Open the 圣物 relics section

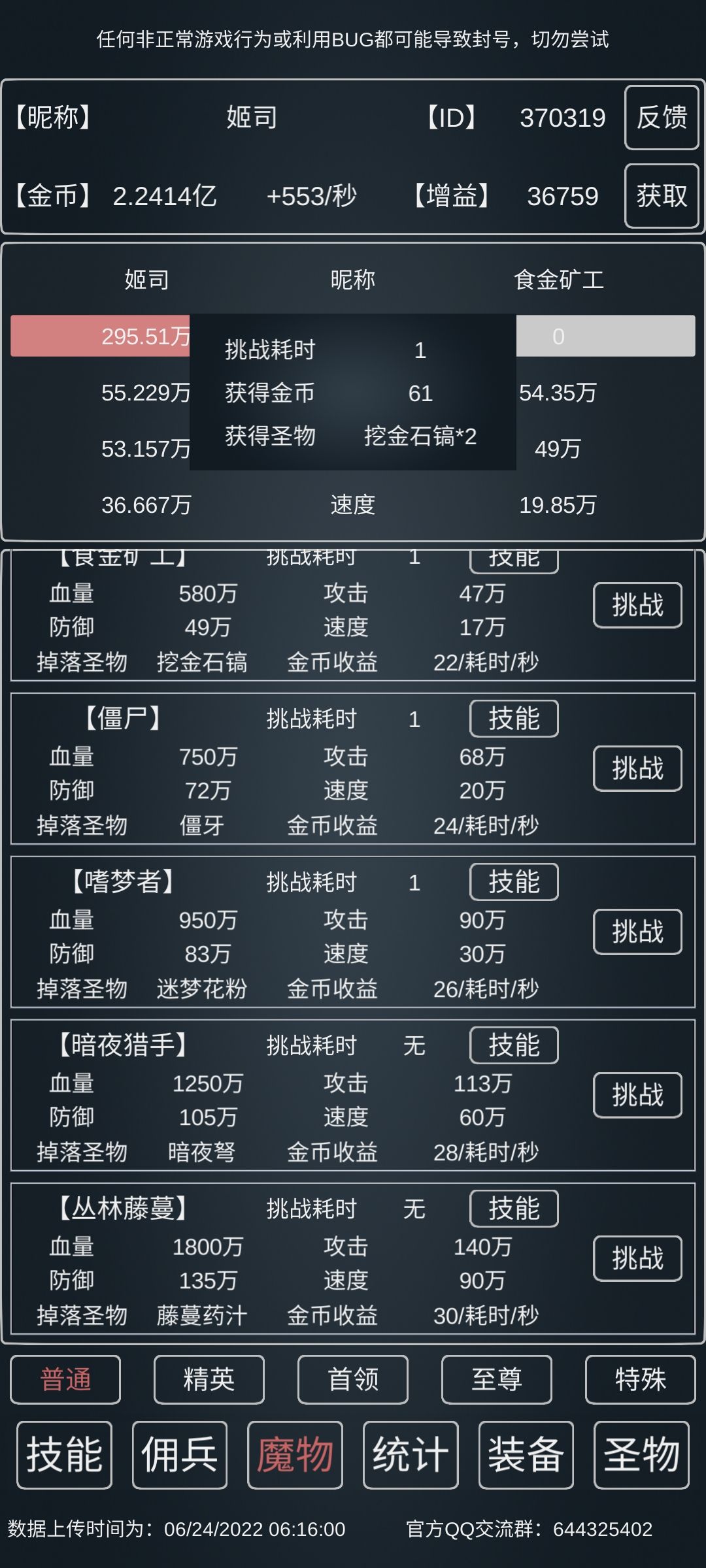tap(641, 1455)
